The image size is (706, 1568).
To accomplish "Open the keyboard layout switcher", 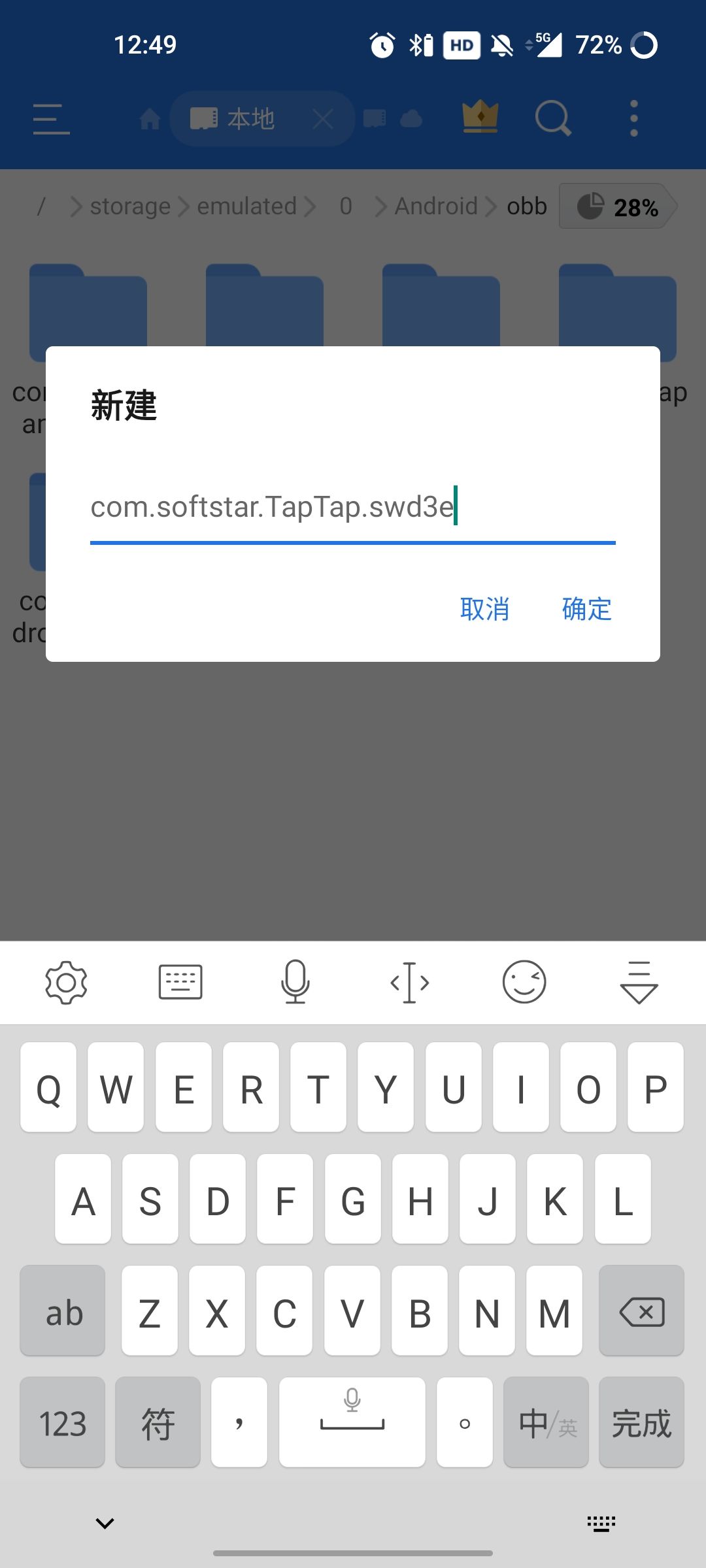I will tap(180, 982).
